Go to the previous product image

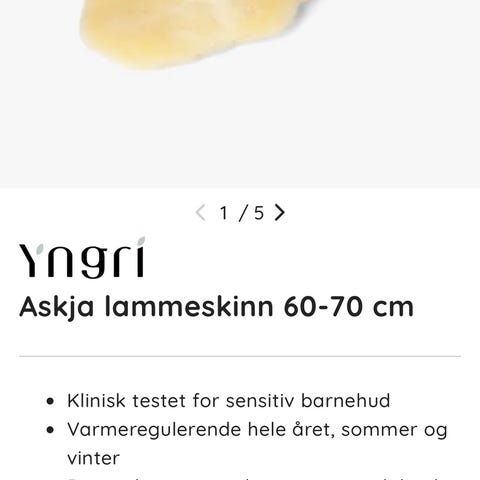(x=201, y=212)
